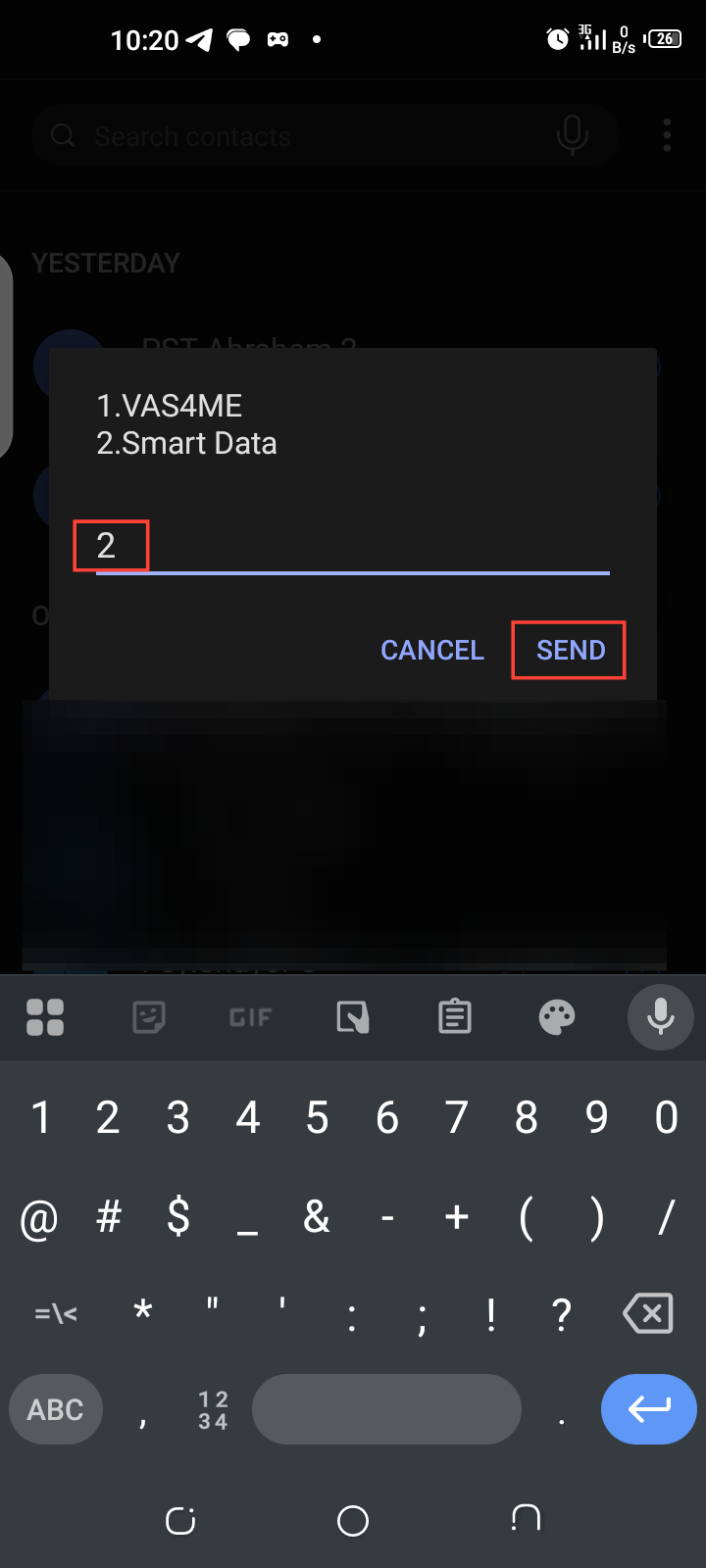Image resolution: width=706 pixels, height=1568 pixels.
Task: Open keyboard tools grid menu
Action: coord(45,1017)
